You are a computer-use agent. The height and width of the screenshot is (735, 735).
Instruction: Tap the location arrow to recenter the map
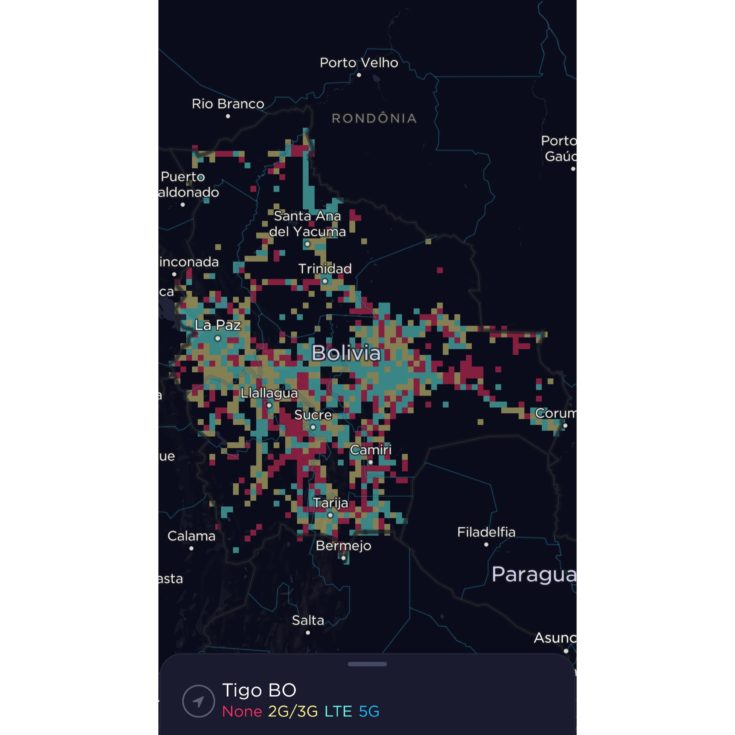(198, 701)
